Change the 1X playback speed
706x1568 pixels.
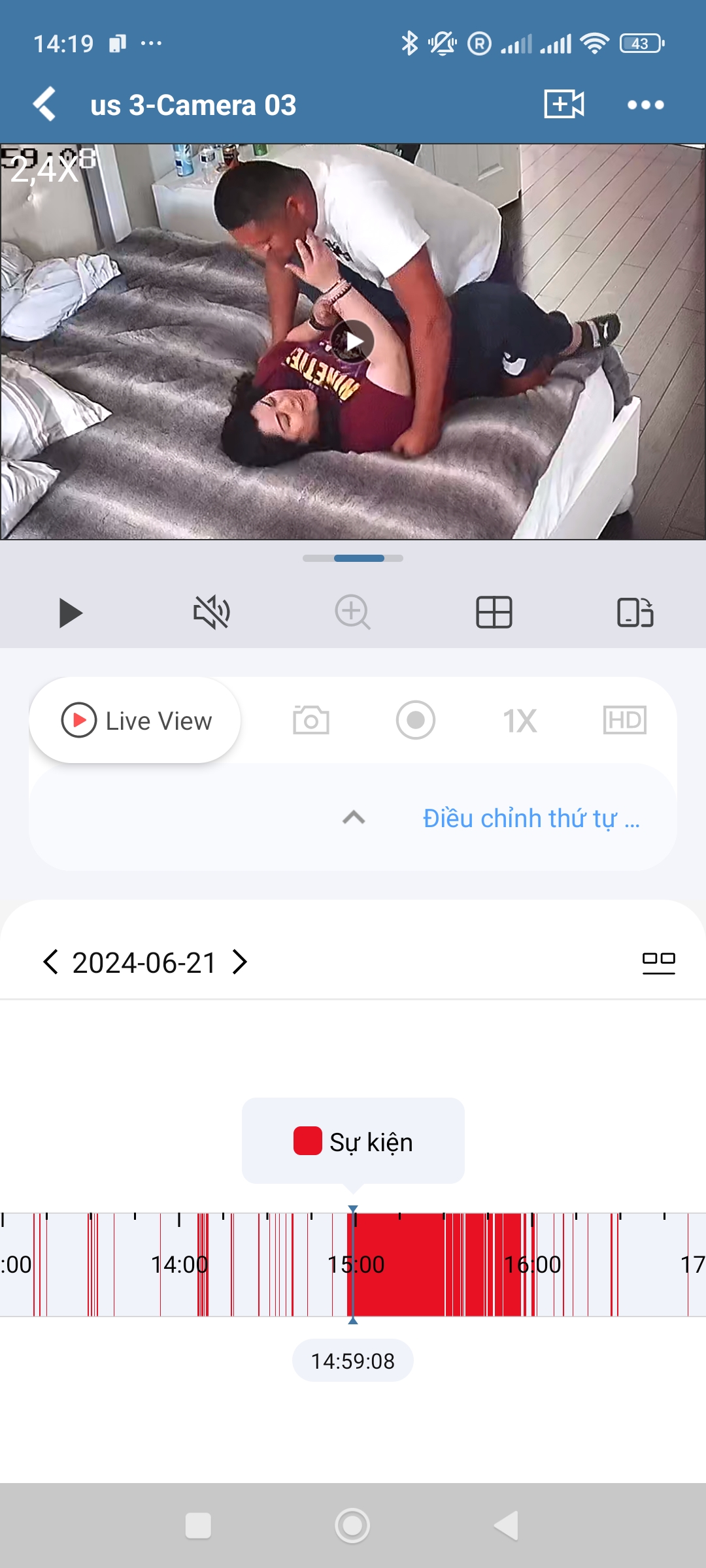520,721
